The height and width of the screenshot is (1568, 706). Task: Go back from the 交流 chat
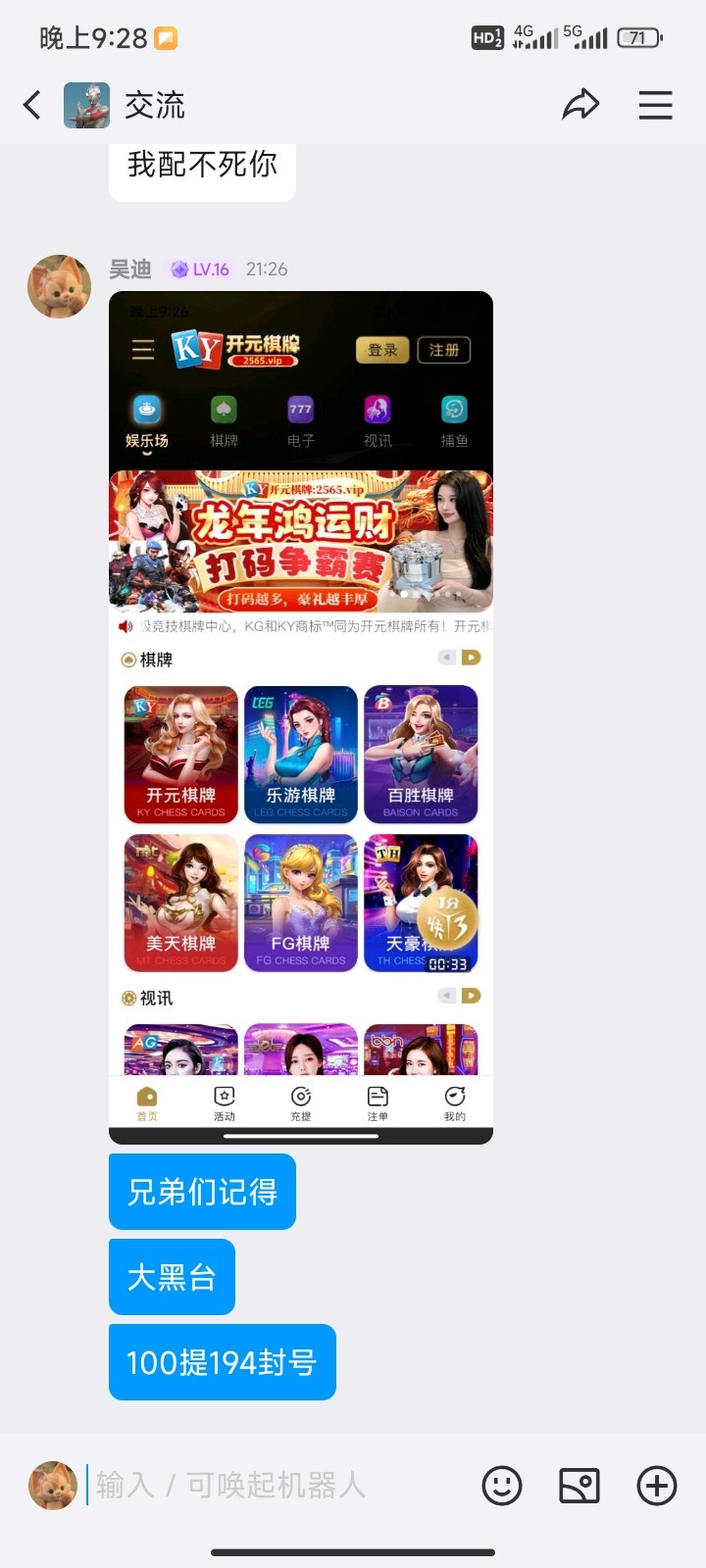pos(32,105)
